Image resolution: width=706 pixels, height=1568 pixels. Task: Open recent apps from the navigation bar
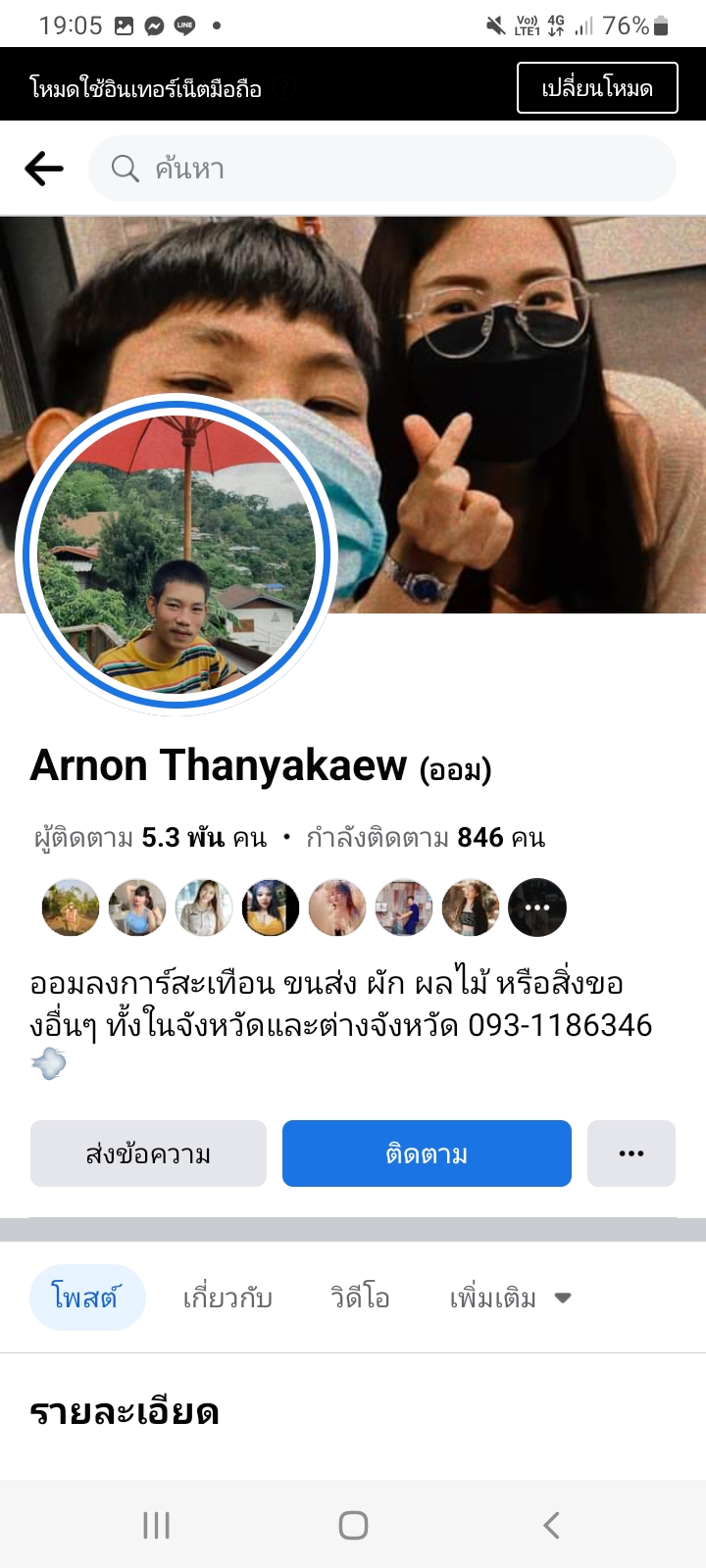pyautogui.click(x=156, y=1525)
